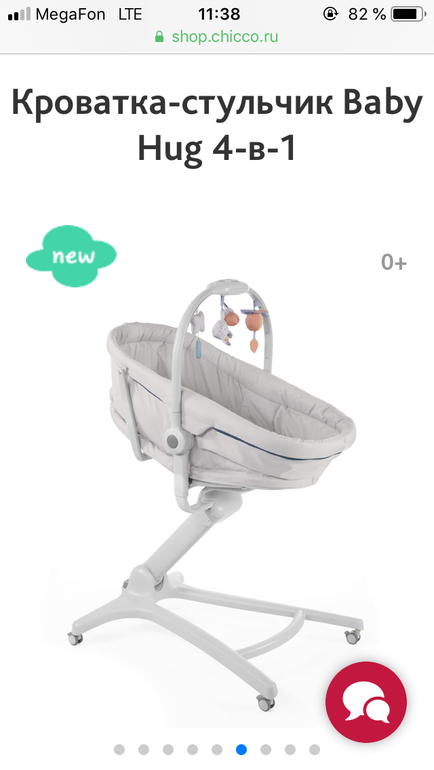Screen dimensions: 434x770
Task: Jump to the first image indicator dot
Action: click(x=119, y=749)
